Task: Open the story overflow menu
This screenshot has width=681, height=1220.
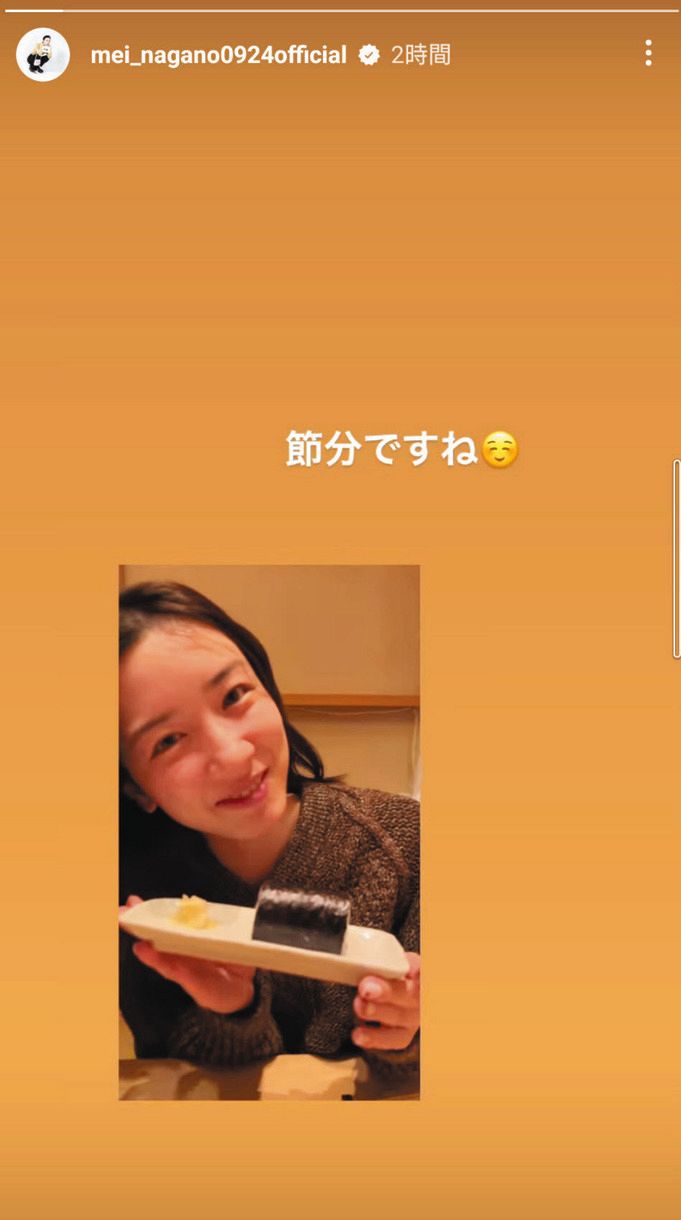Action: 648,54
